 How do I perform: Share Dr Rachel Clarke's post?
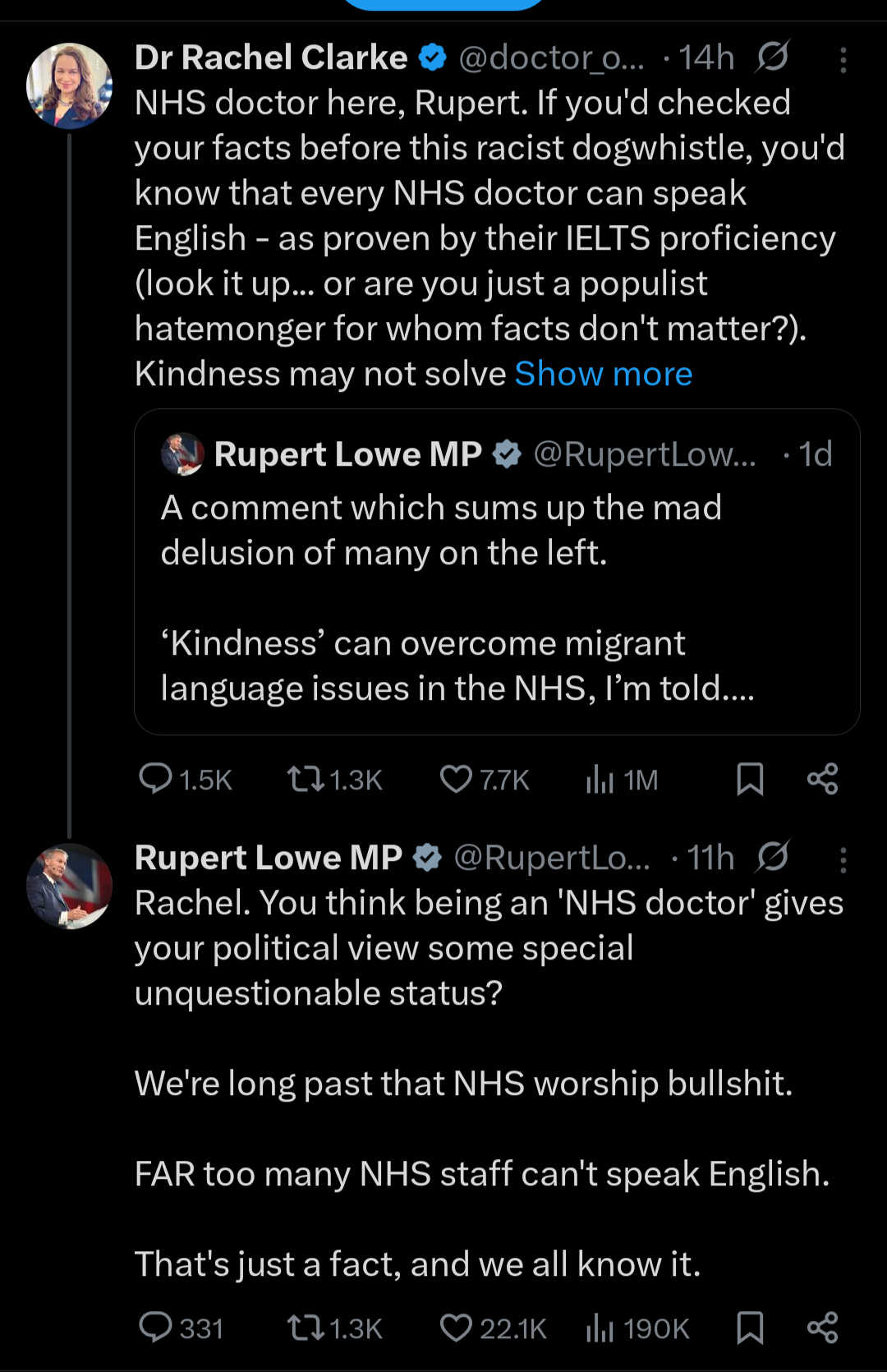822,779
